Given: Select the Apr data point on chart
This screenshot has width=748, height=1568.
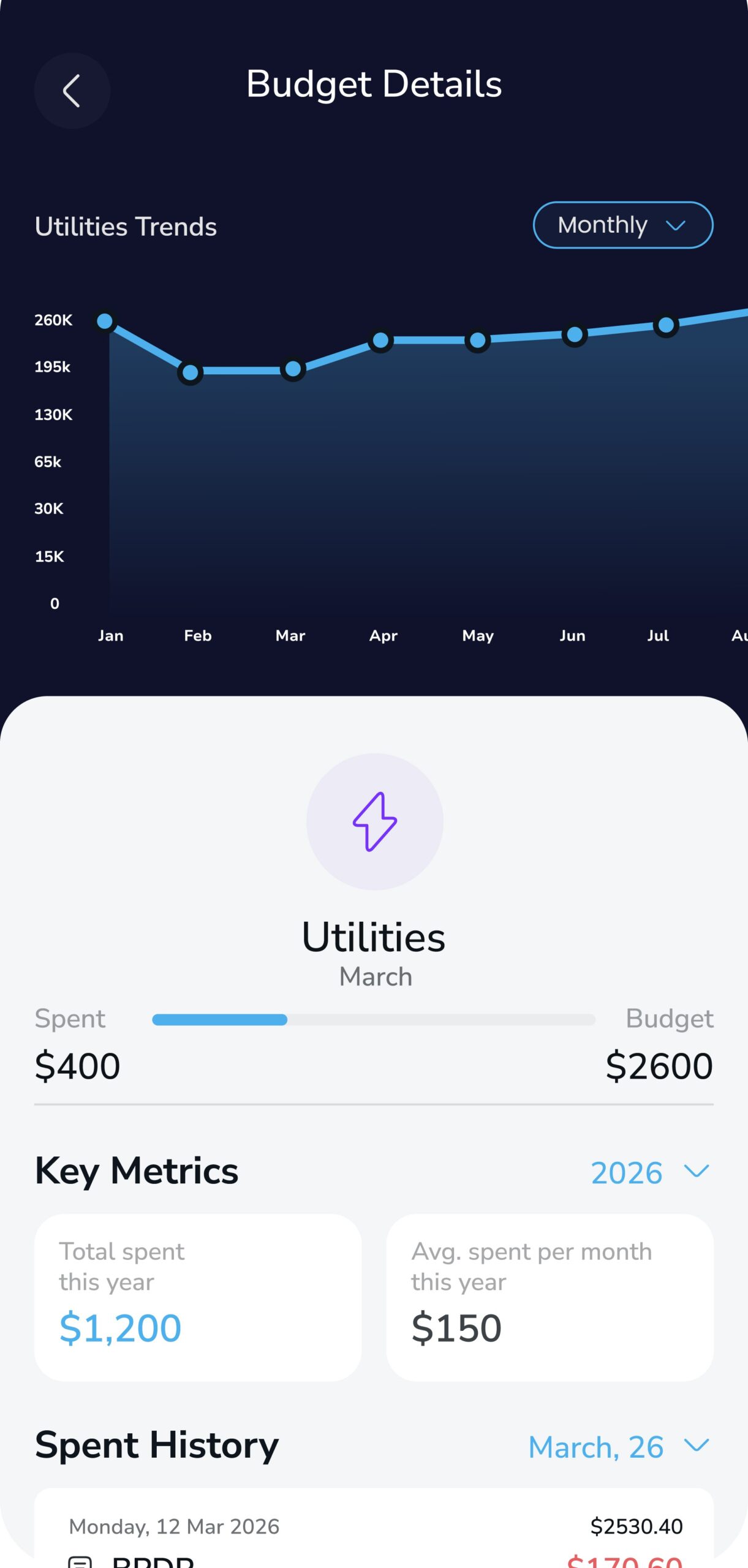Looking at the screenshot, I should coord(380,340).
